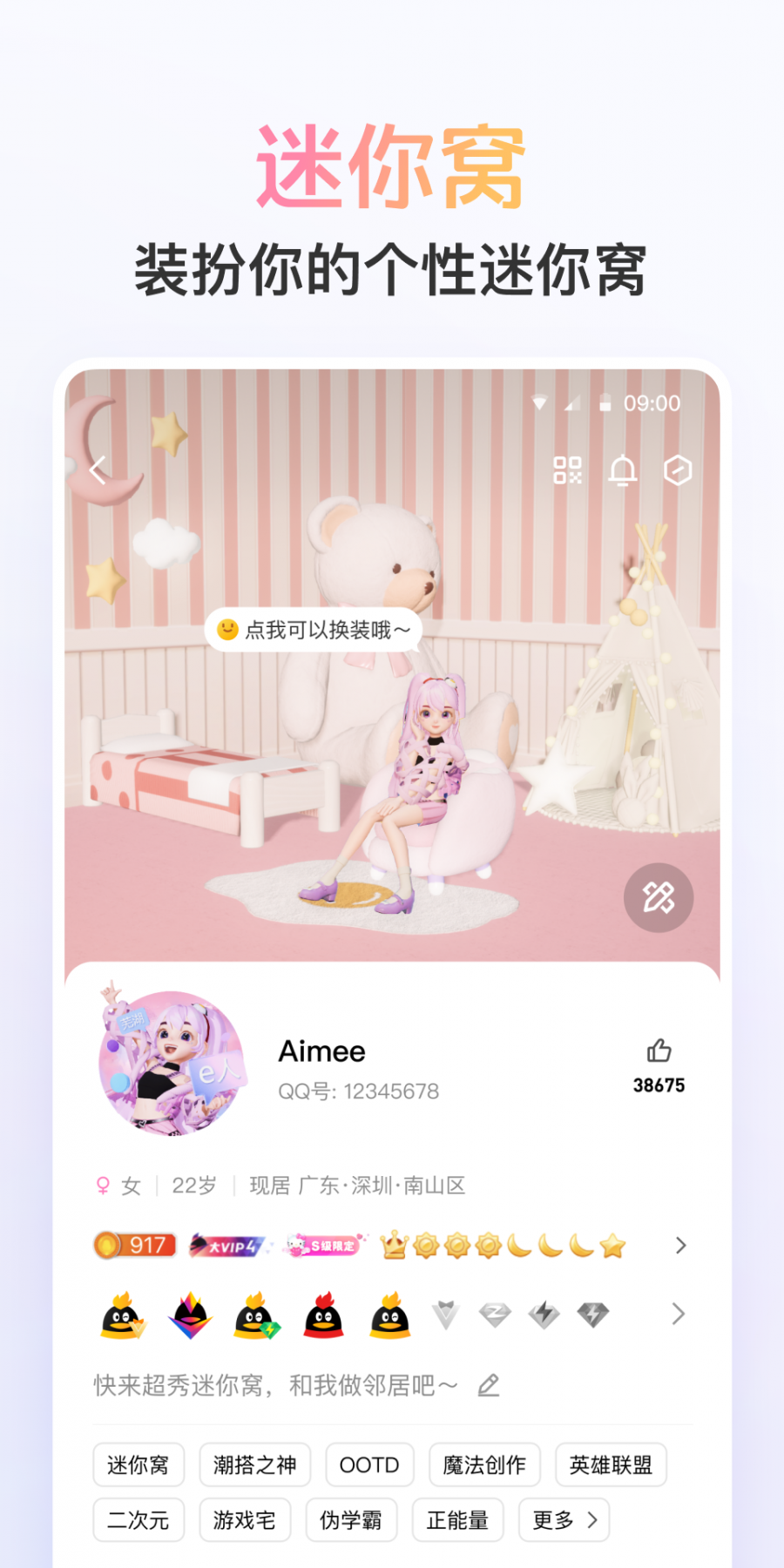Select the 大VIP4 badge
784x1568 pixels.
pyautogui.click(x=226, y=1244)
